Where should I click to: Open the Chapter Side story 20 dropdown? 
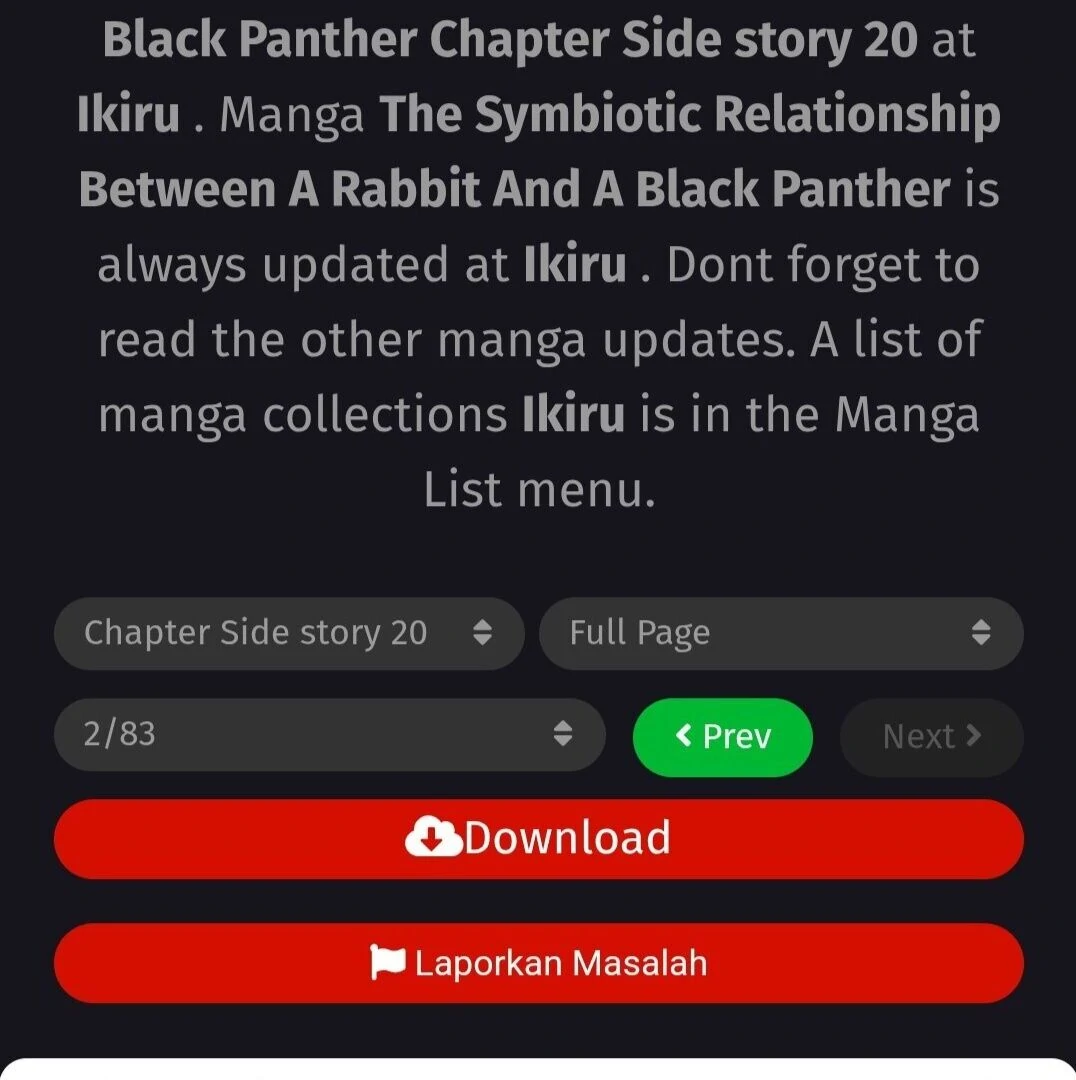click(x=288, y=633)
